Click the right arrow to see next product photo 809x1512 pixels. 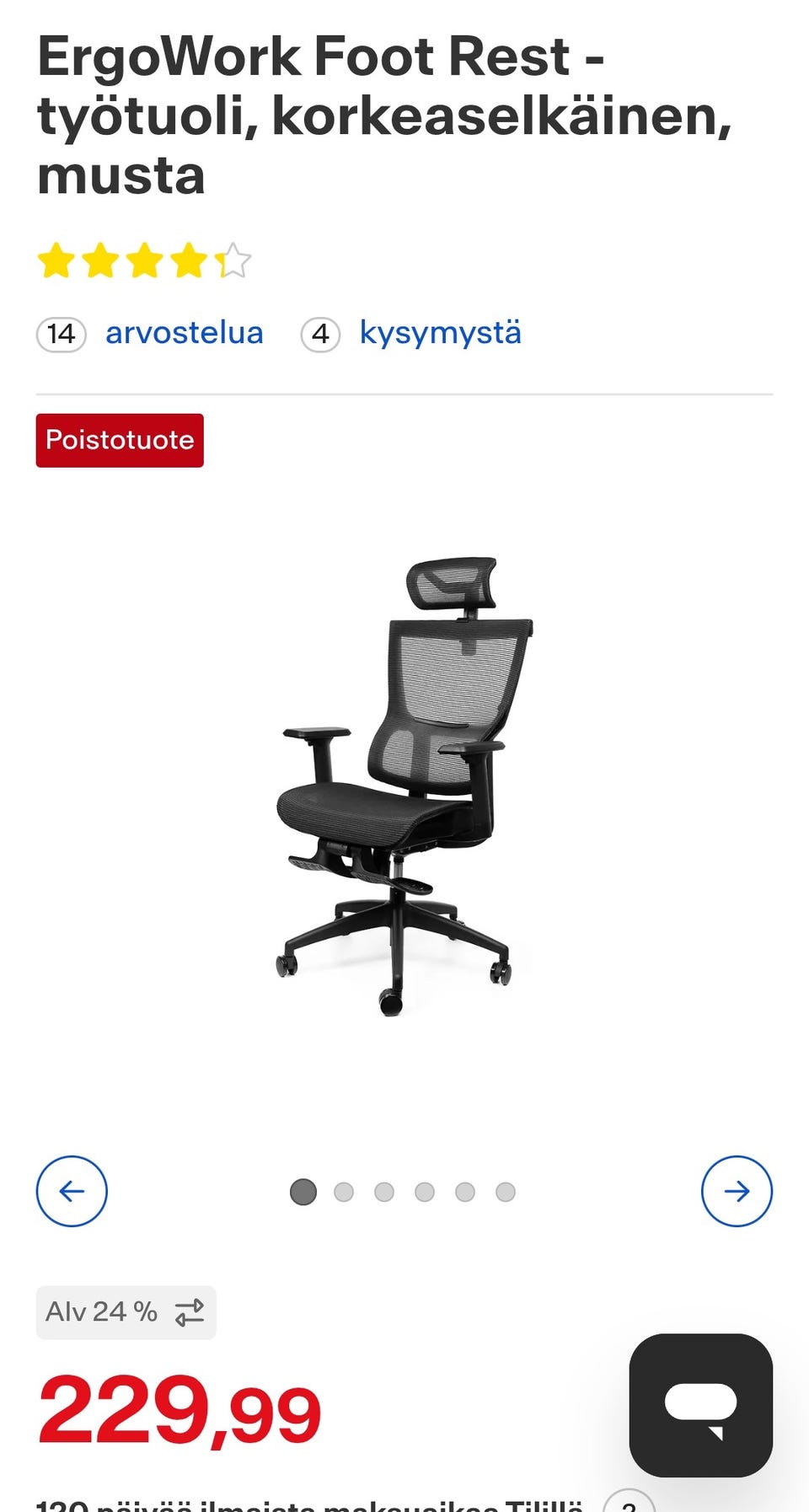coord(737,1191)
